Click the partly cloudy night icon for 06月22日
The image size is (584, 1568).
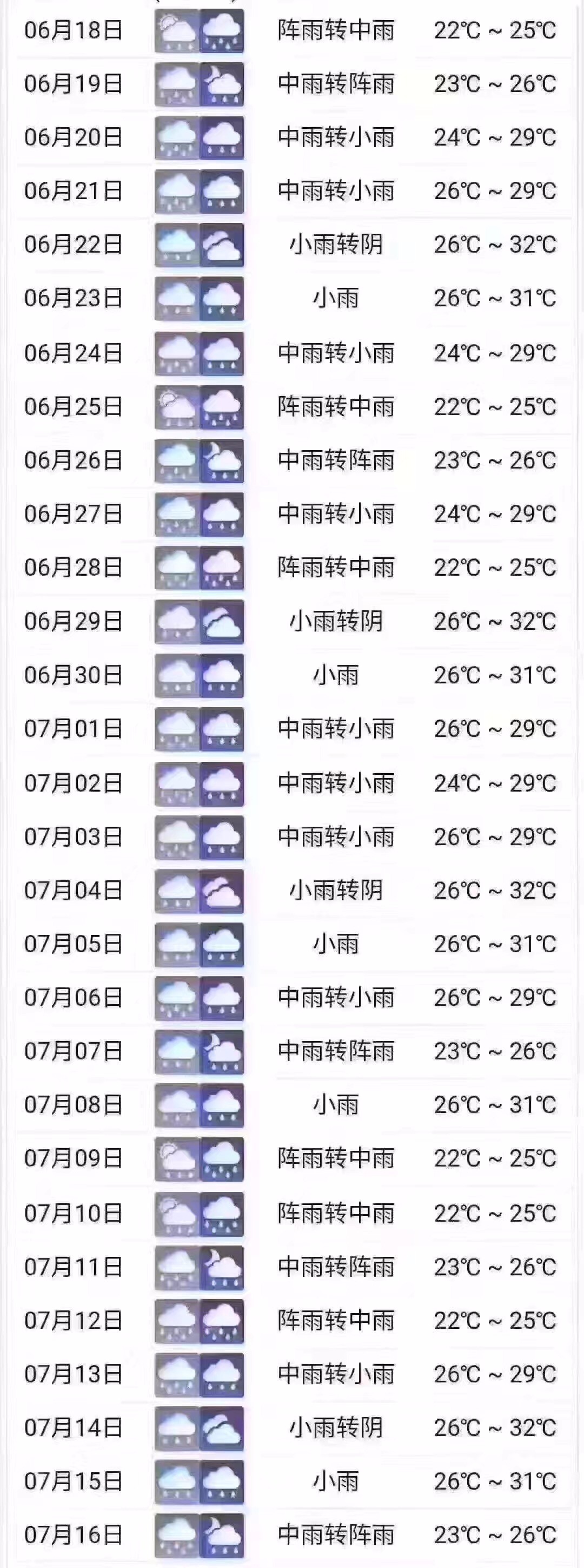222,245
